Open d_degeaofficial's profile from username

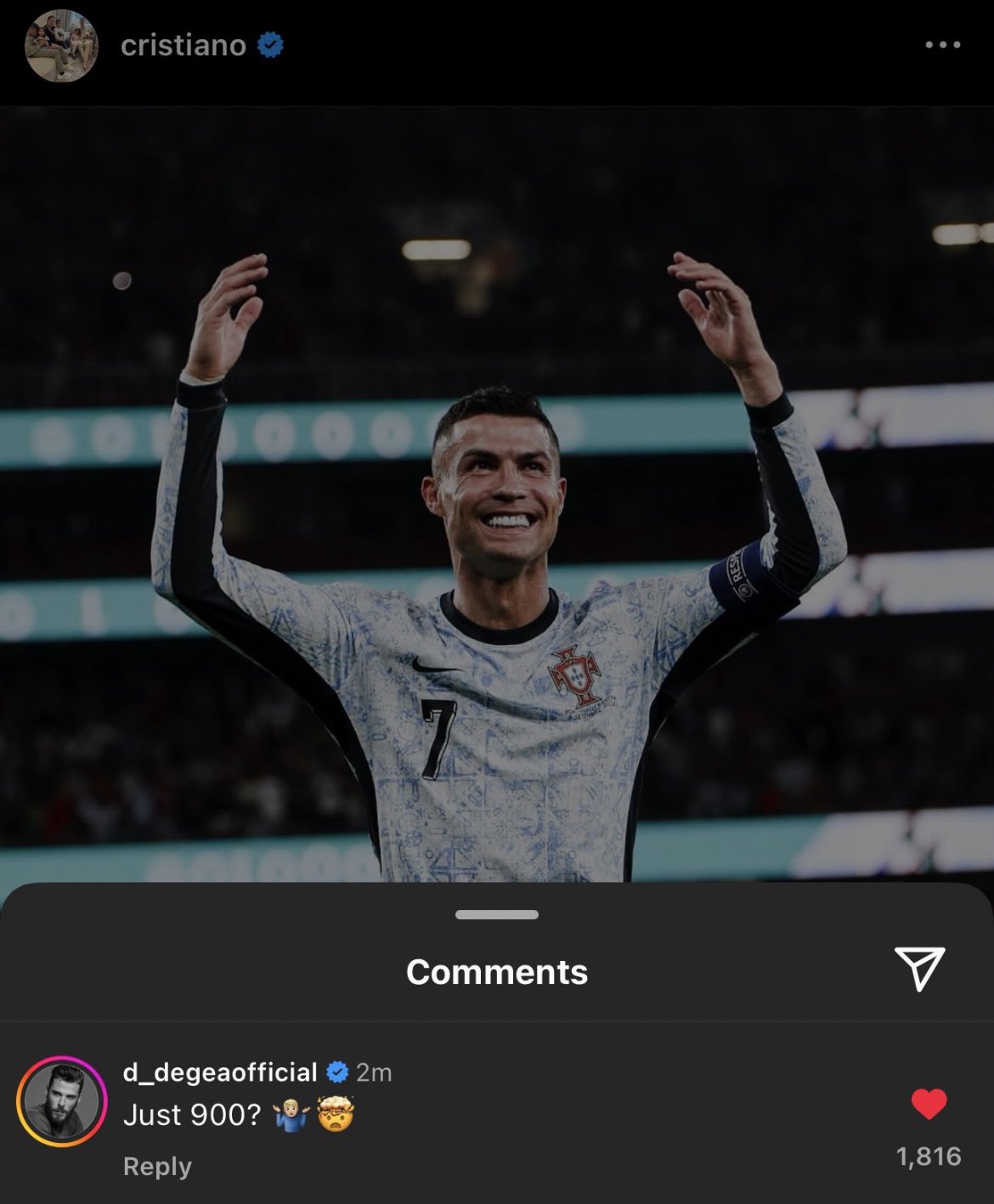[x=220, y=1072]
